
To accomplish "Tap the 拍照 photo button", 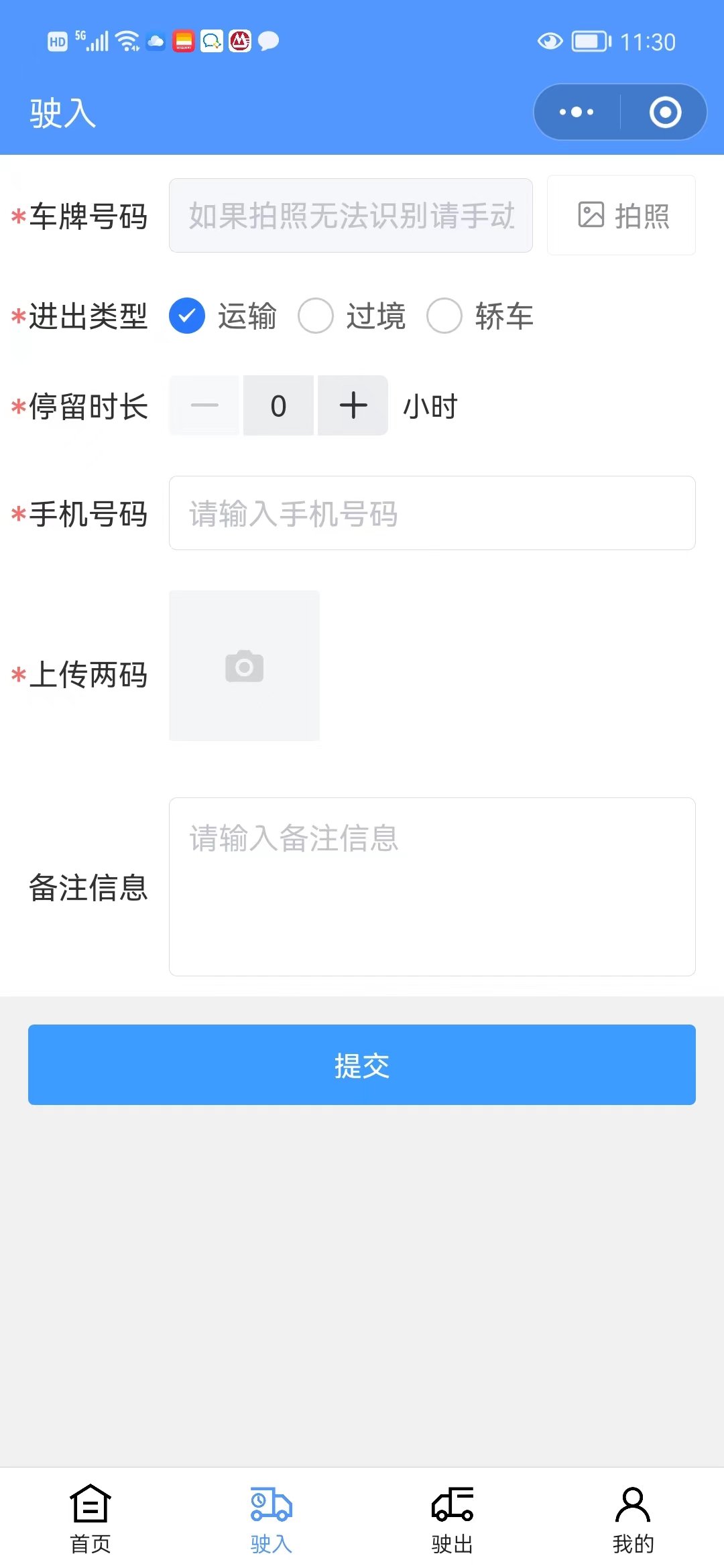I will click(x=621, y=216).
